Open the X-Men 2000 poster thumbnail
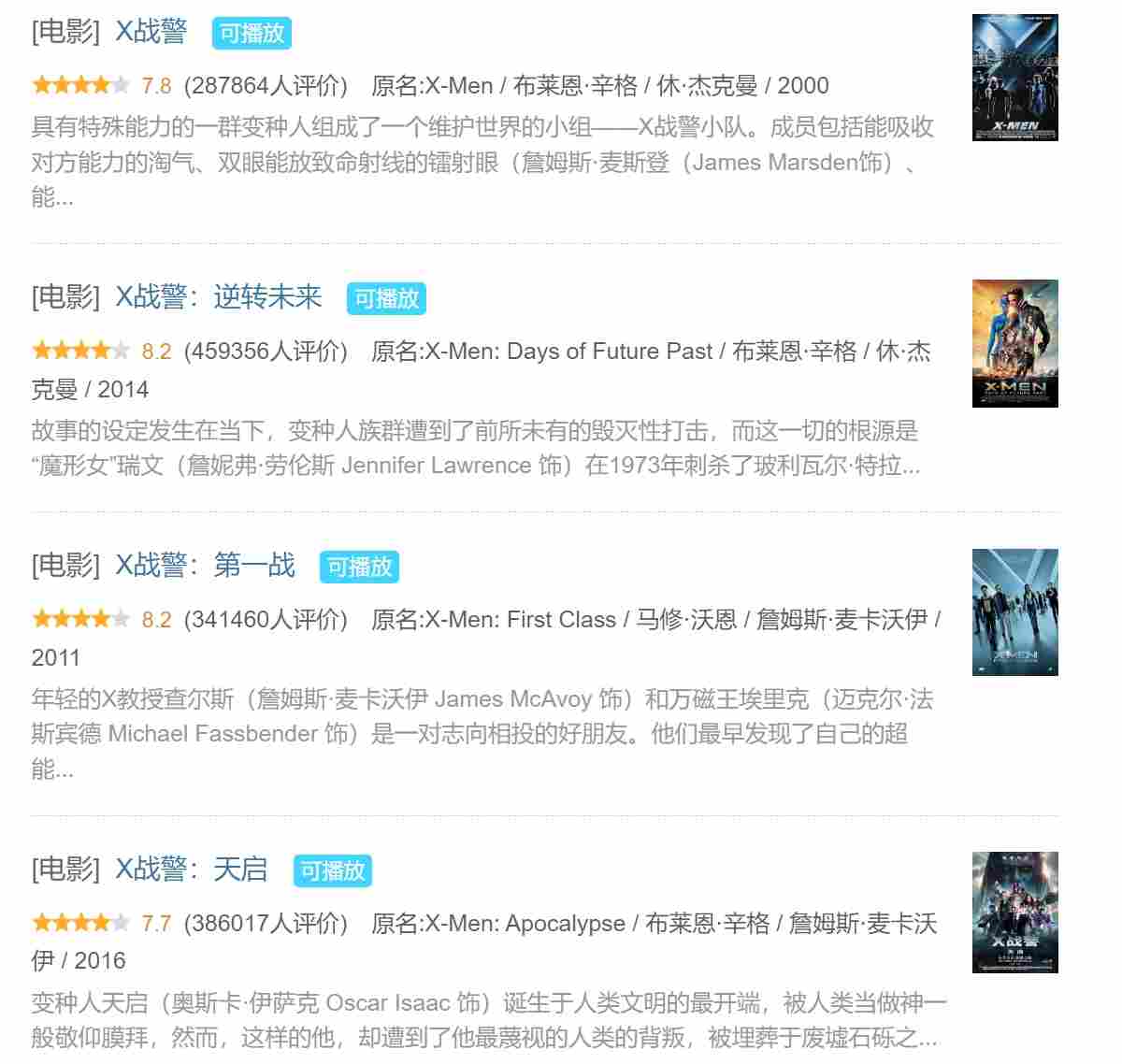This screenshot has height=1064, width=1122. click(1014, 78)
